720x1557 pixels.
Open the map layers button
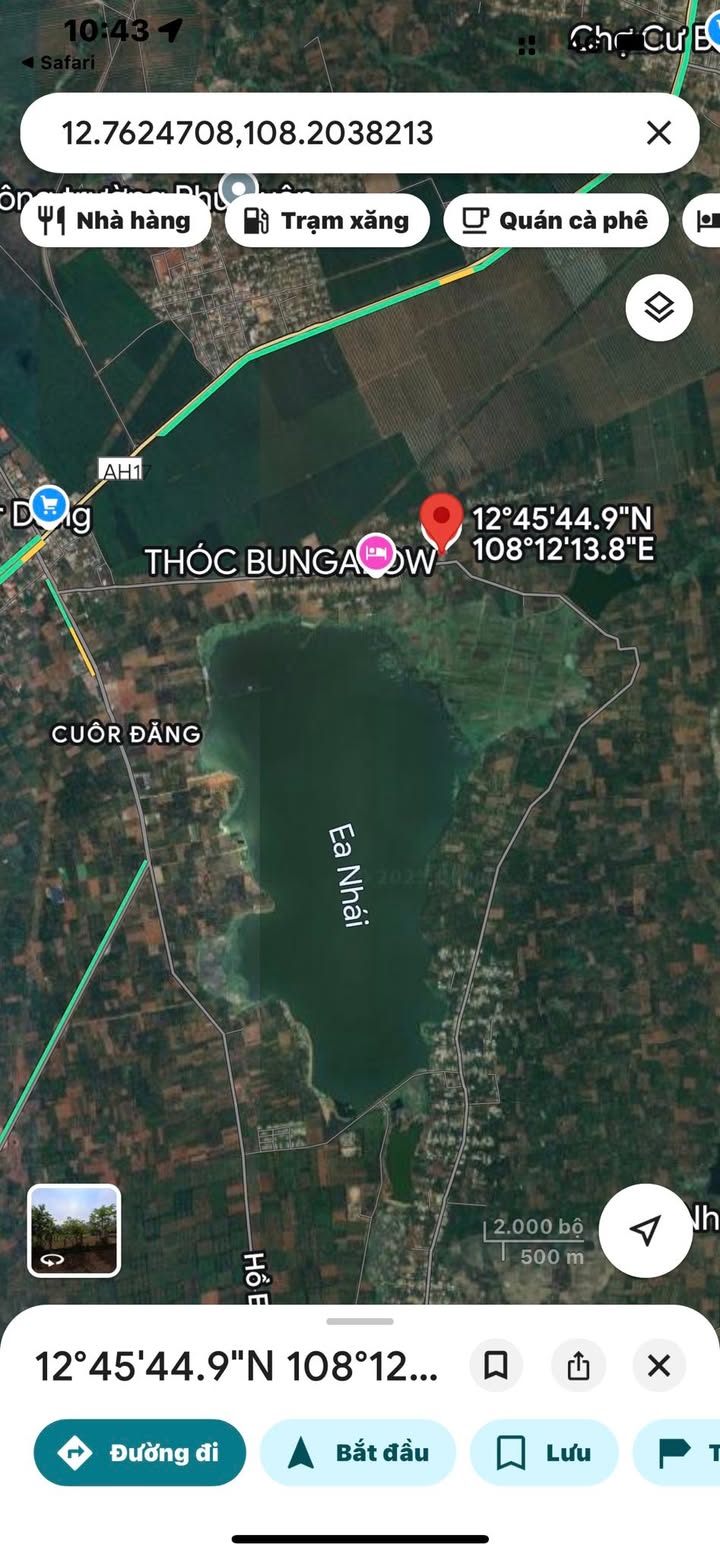[659, 308]
